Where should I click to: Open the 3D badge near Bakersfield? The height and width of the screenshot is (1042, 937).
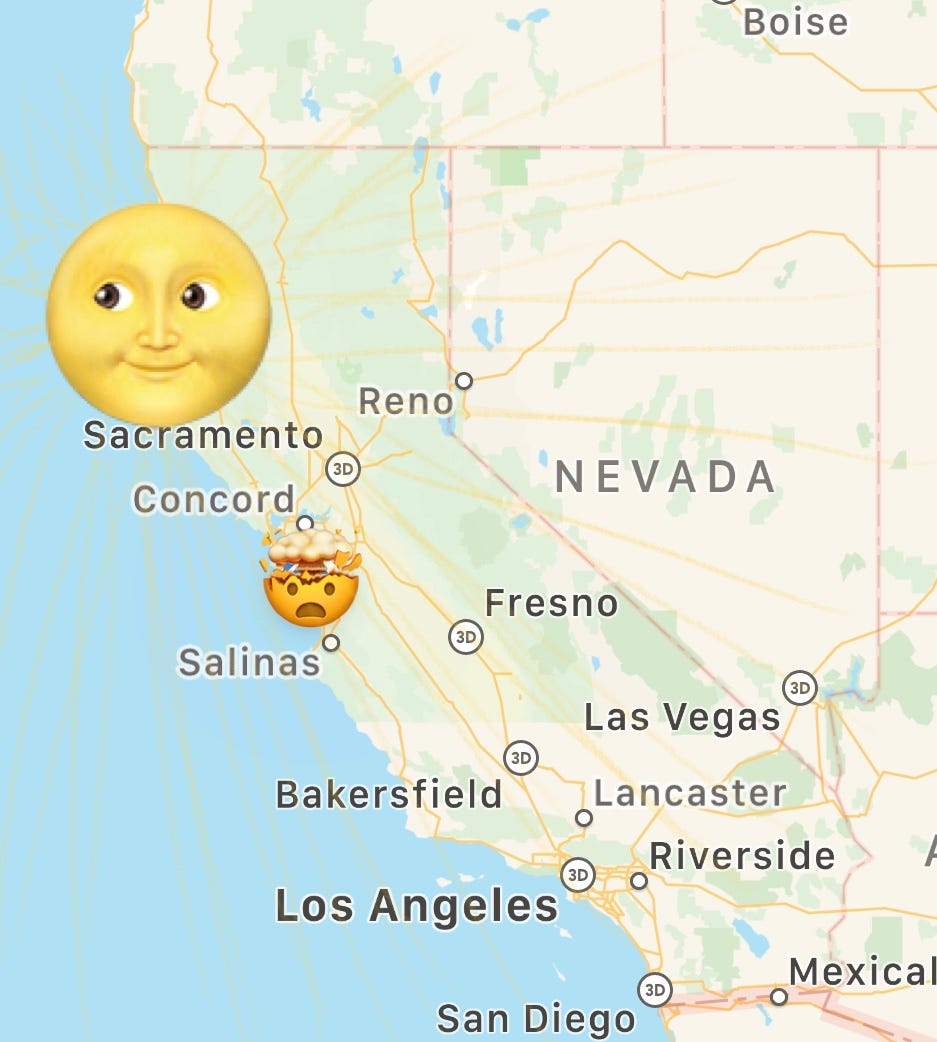[x=520, y=758]
